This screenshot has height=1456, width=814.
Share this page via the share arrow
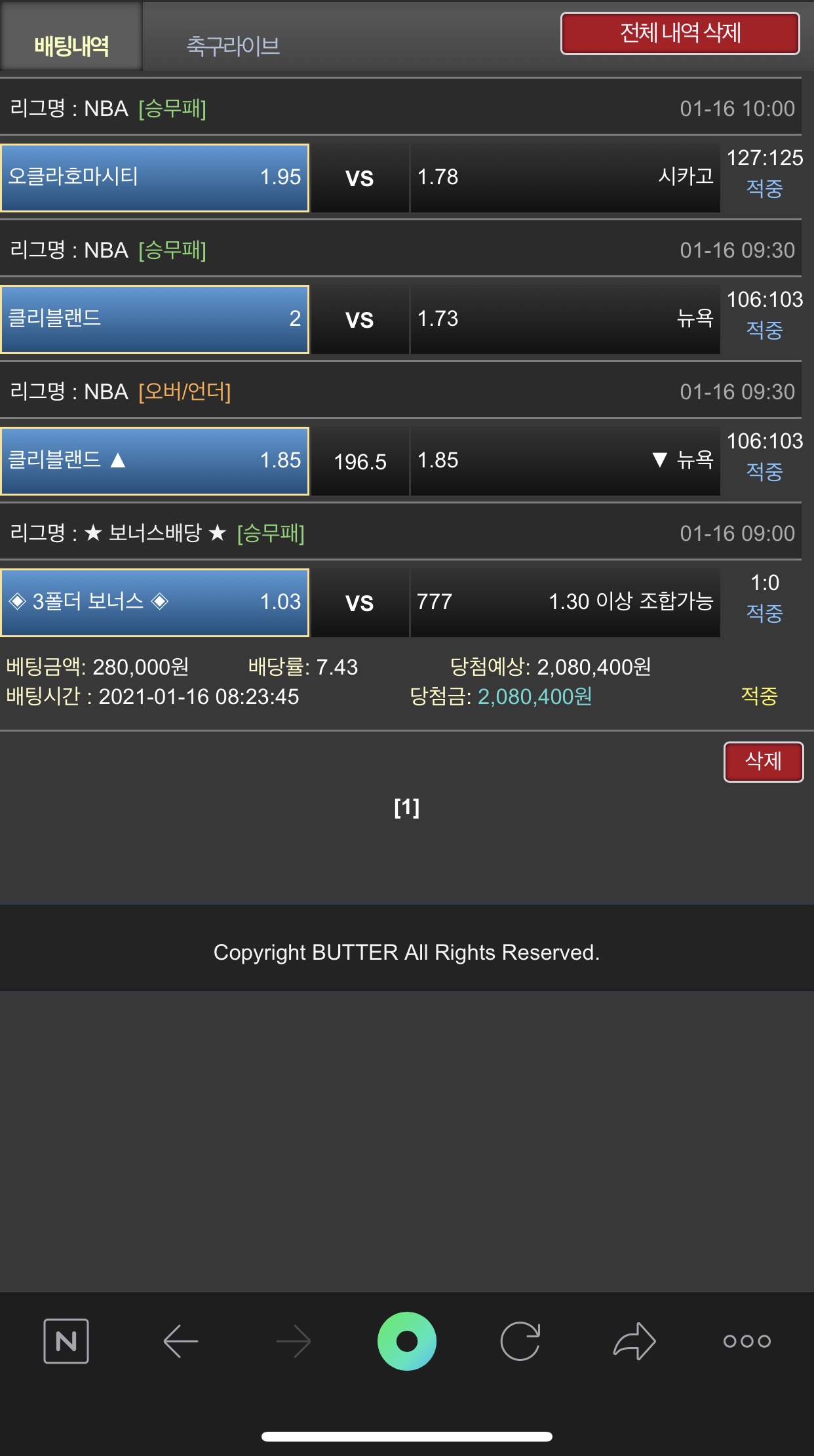634,1341
